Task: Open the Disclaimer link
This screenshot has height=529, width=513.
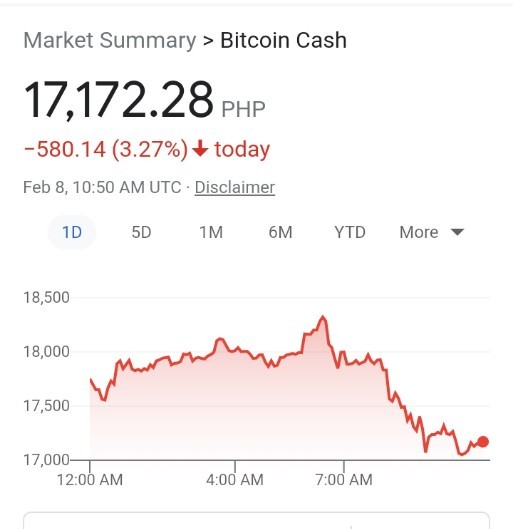Action: point(235,187)
